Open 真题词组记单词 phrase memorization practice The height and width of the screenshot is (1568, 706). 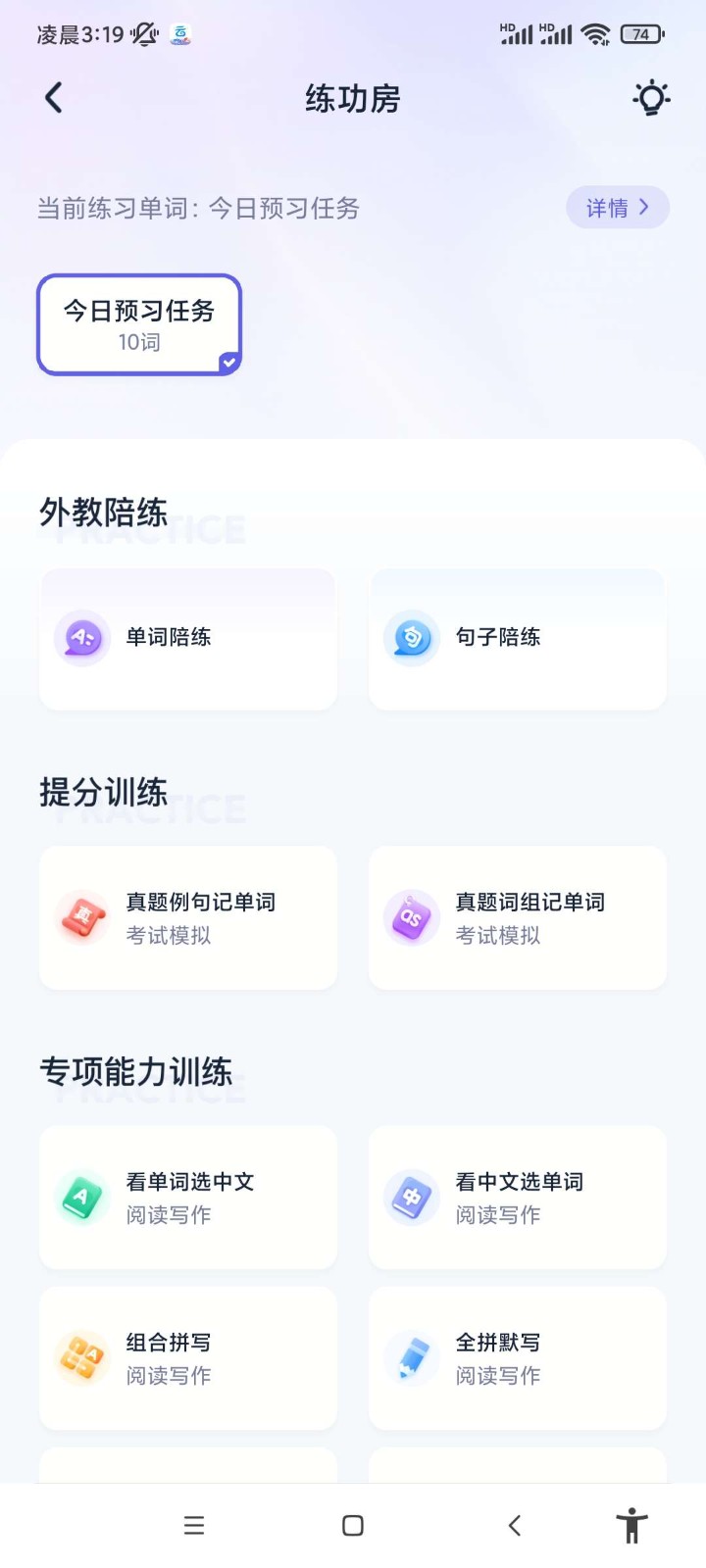coord(517,917)
